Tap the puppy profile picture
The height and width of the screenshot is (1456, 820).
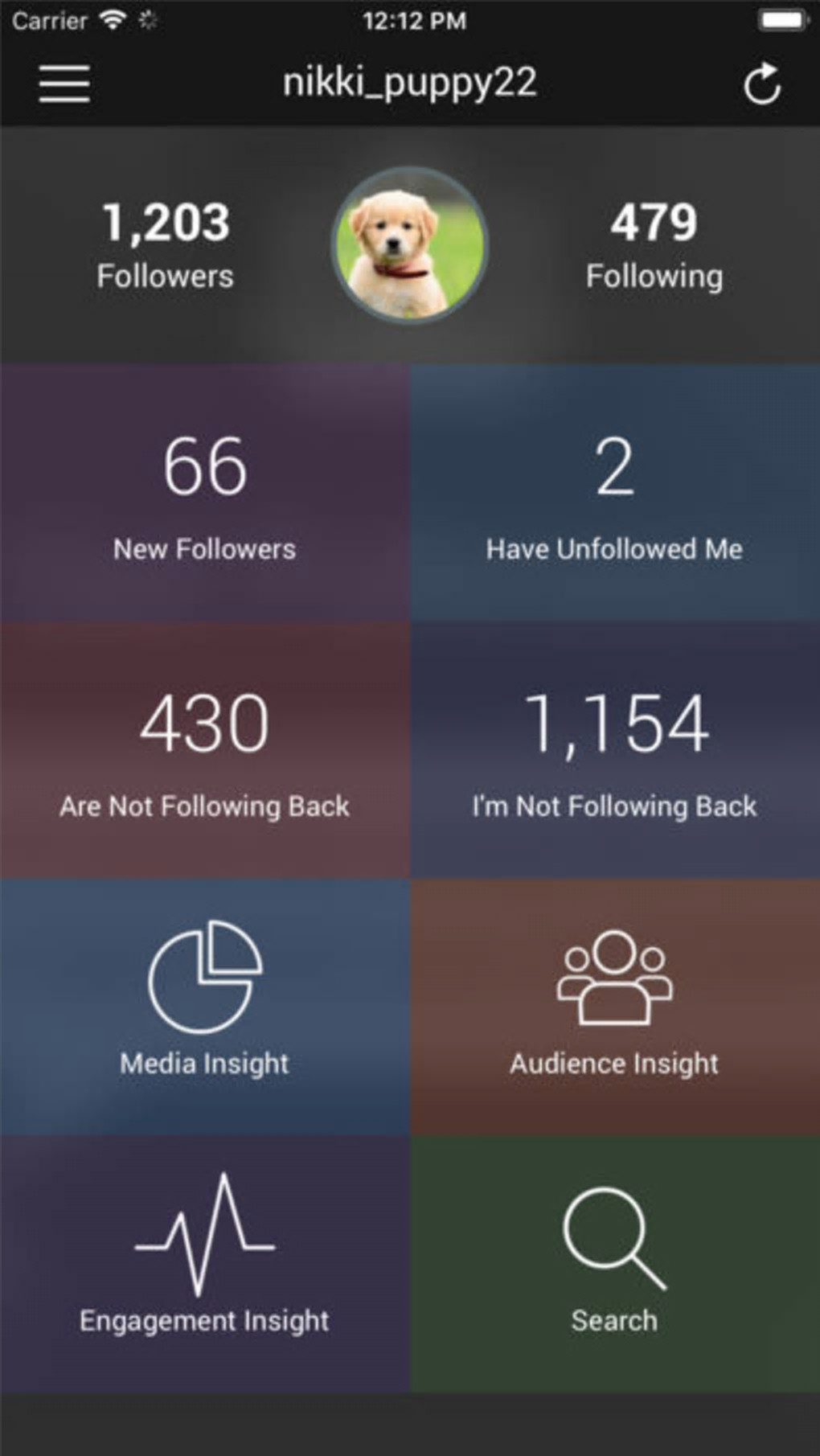[410, 245]
